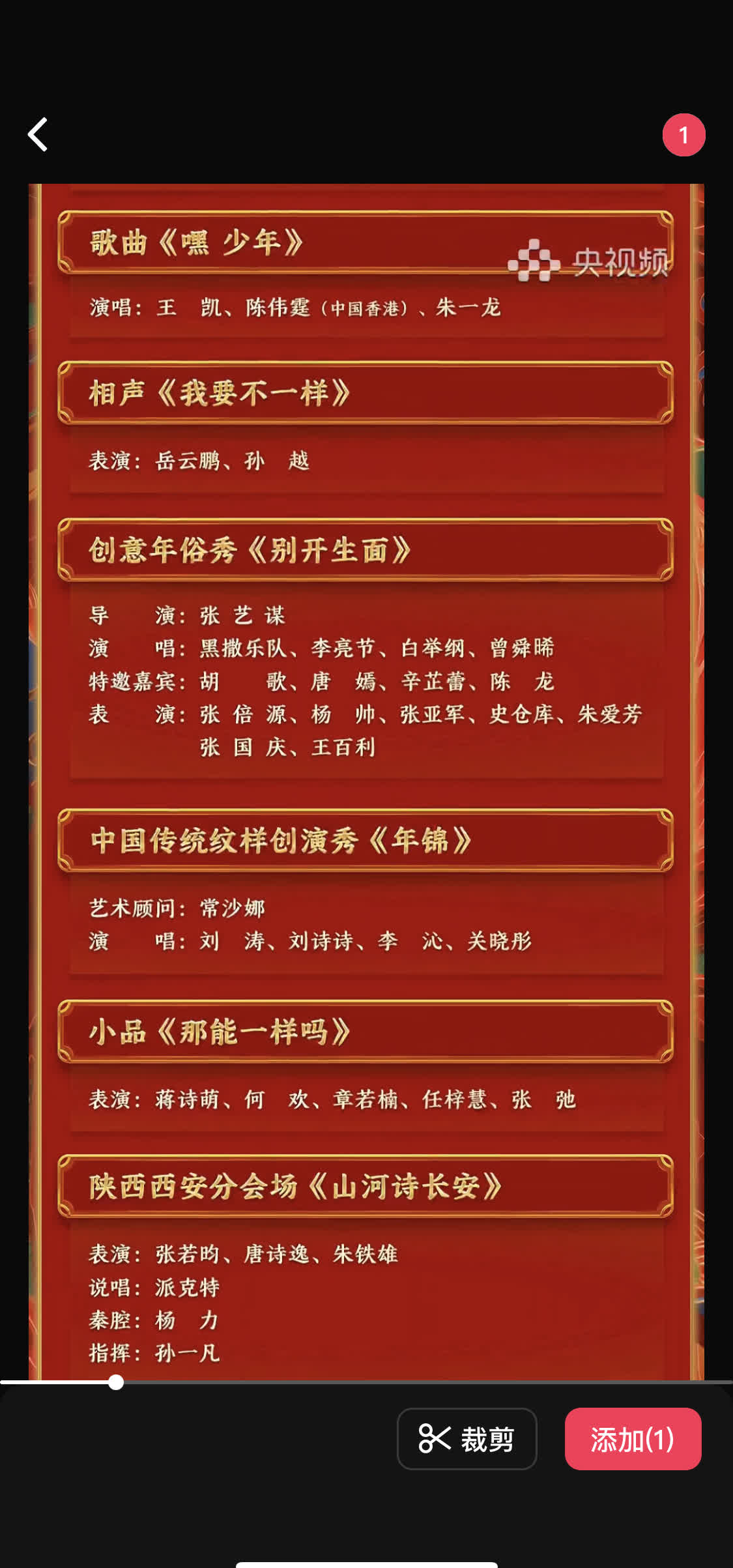Tap the video progress slider handle
Screen dimensions: 733x1568
pyautogui.click(x=116, y=1382)
